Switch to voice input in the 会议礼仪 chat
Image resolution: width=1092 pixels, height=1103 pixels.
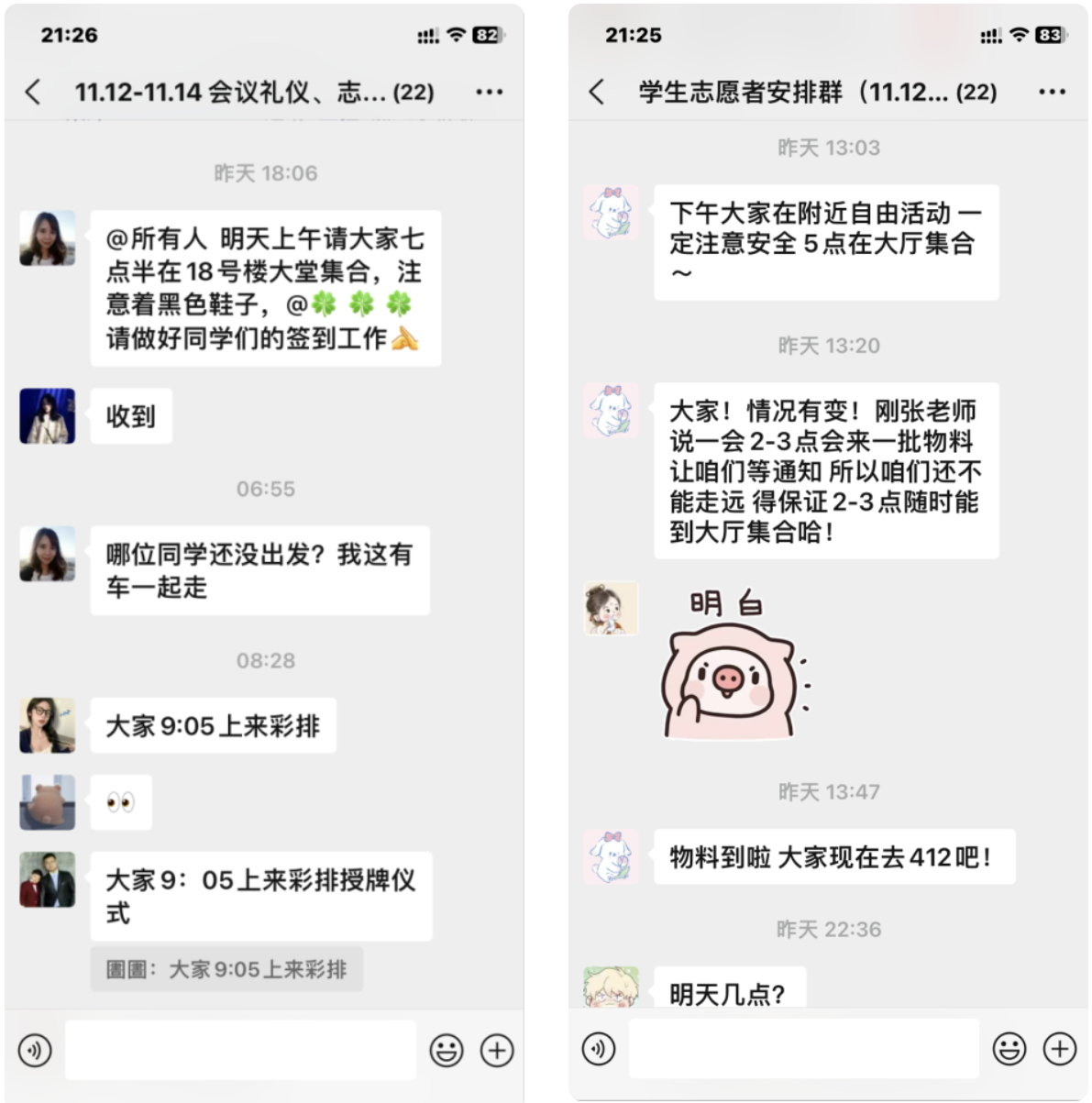(x=35, y=1051)
